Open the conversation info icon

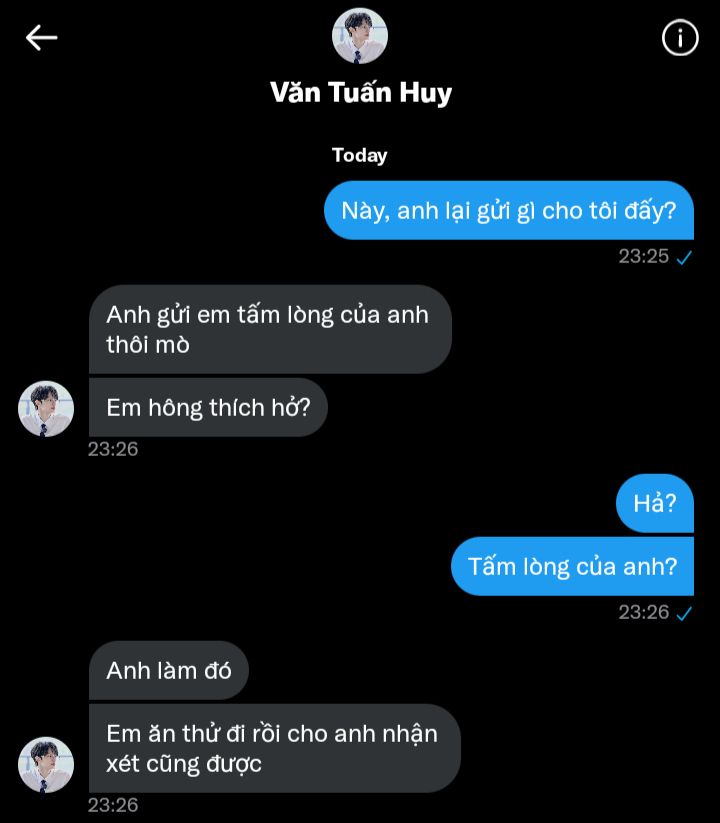[x=680, y=38]
